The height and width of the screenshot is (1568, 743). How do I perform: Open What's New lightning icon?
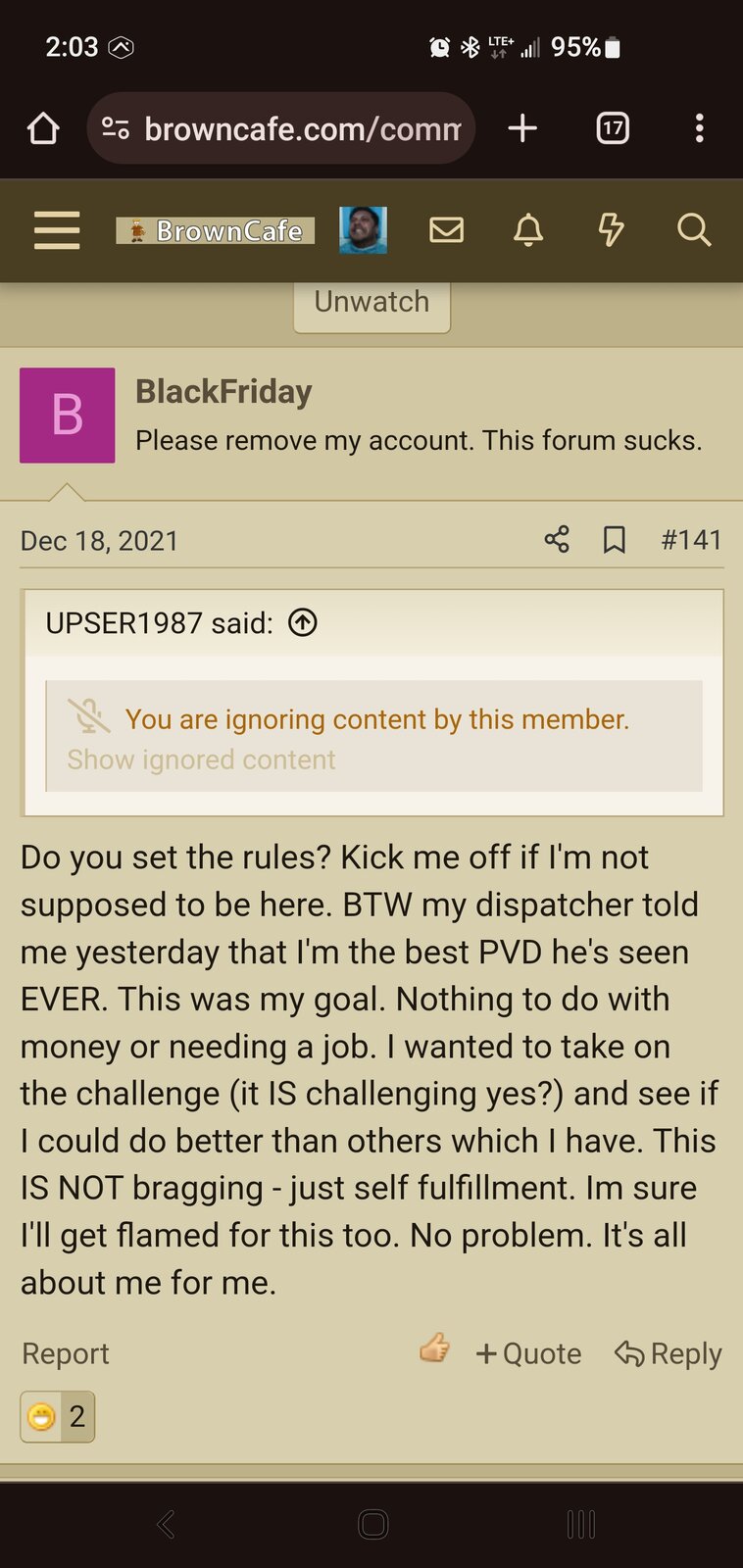pos(611,230)
